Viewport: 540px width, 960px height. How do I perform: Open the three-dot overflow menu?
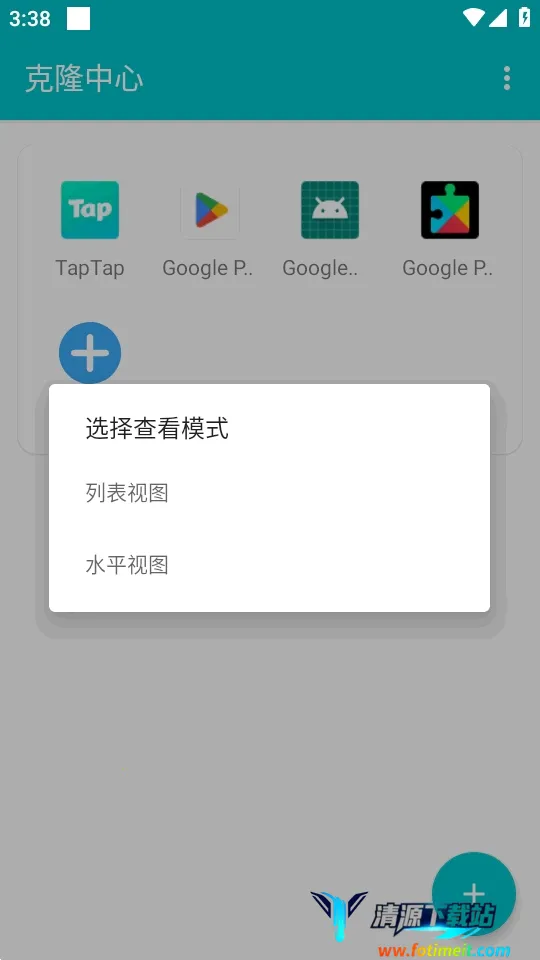[x=506, y=79]
